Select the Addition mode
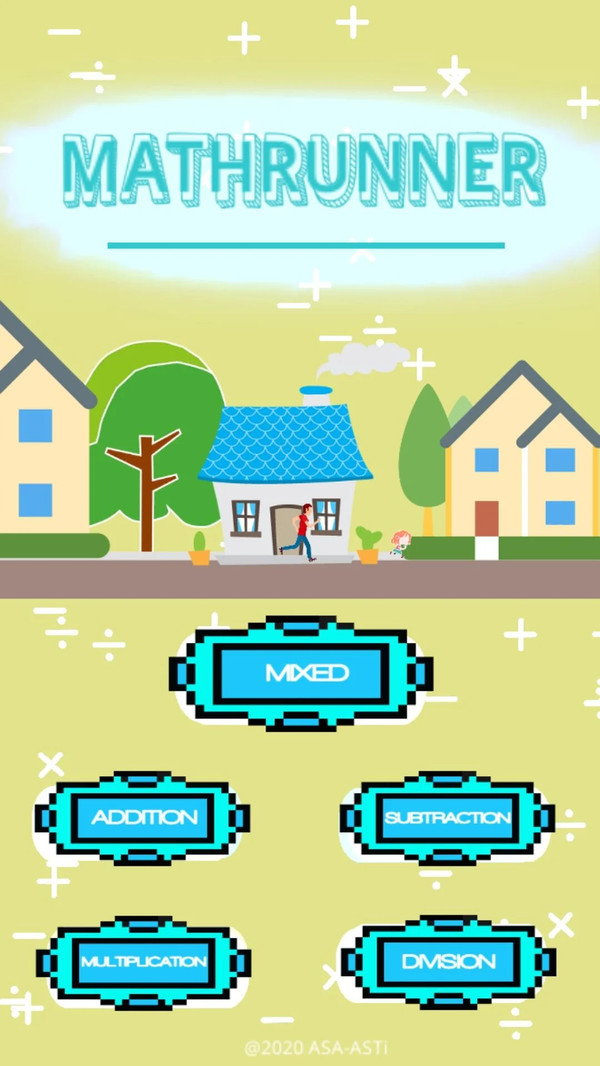This screenshot has width=600, height=1066. click(144, 817)
